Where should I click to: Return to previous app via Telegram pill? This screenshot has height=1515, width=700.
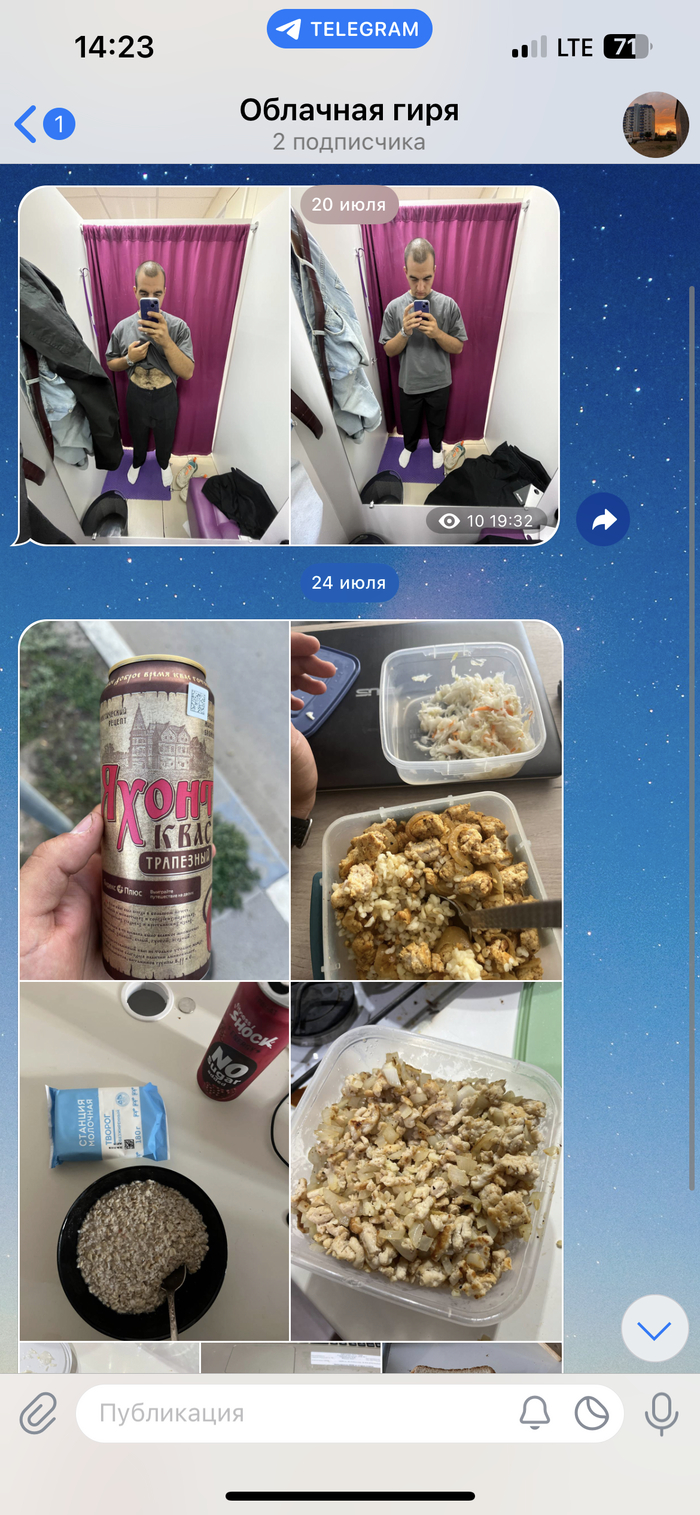pyautogui.click(x=349, y=29)
